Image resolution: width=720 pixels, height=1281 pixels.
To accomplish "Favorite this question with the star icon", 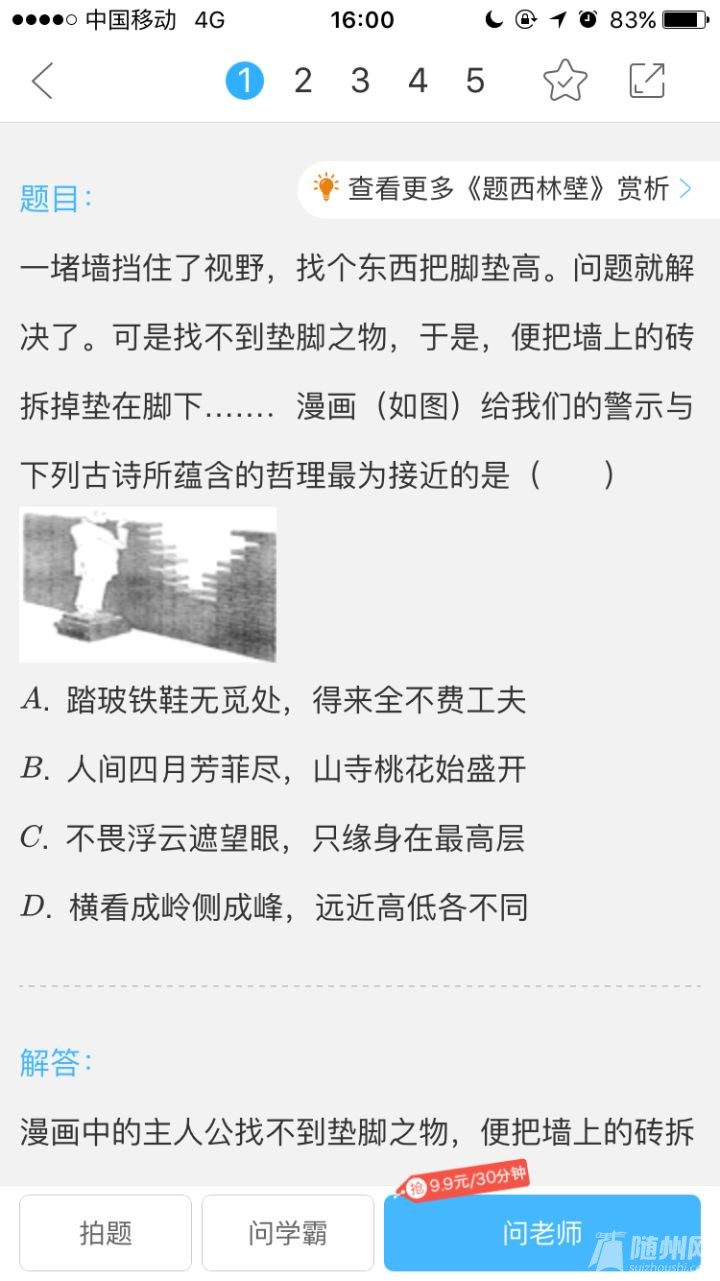I will [x=565, y=81].
